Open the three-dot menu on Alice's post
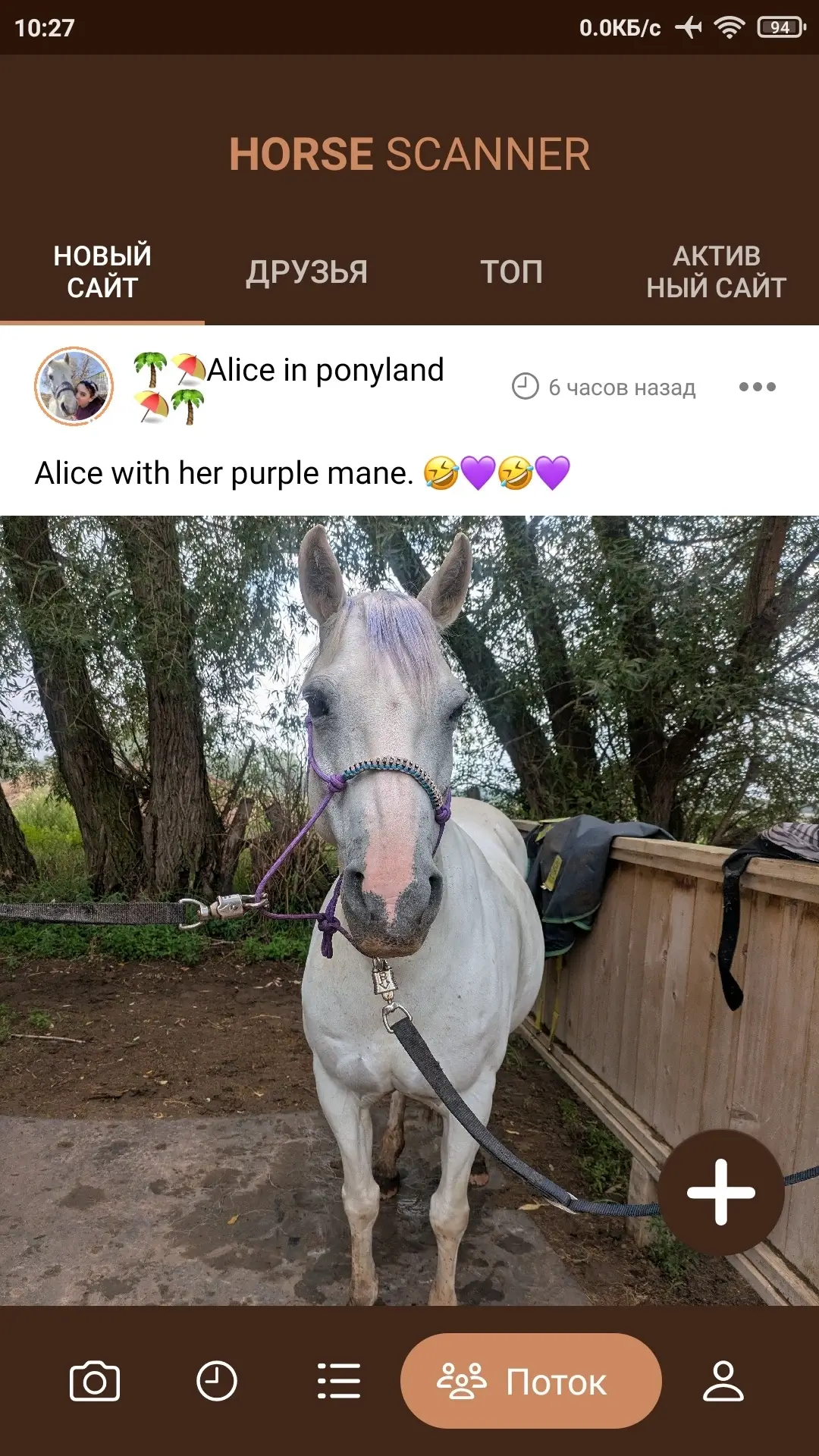Screen dimensions: 819x1456 click(x=757, y=387)
